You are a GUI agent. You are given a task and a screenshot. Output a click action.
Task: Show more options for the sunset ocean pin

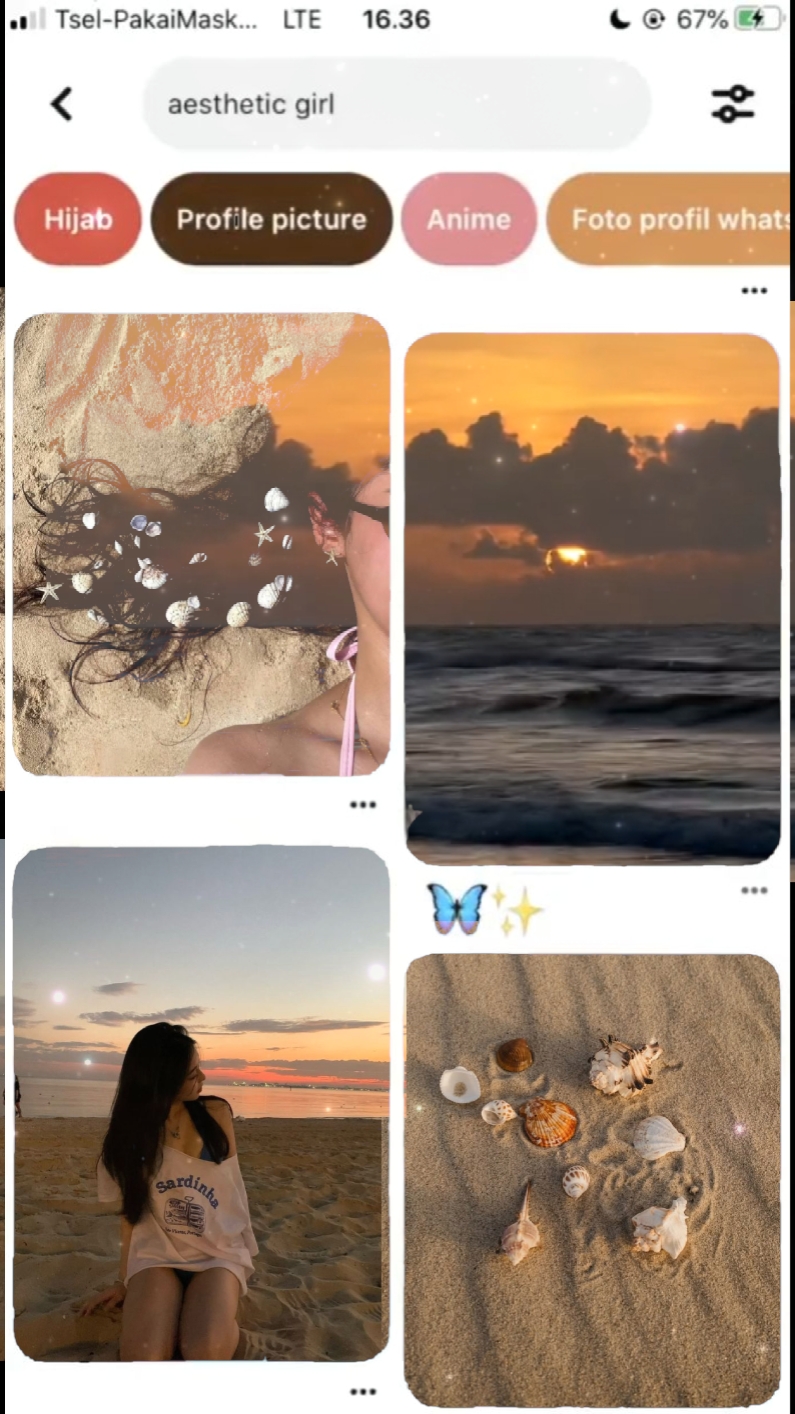[x=754, y=891]
